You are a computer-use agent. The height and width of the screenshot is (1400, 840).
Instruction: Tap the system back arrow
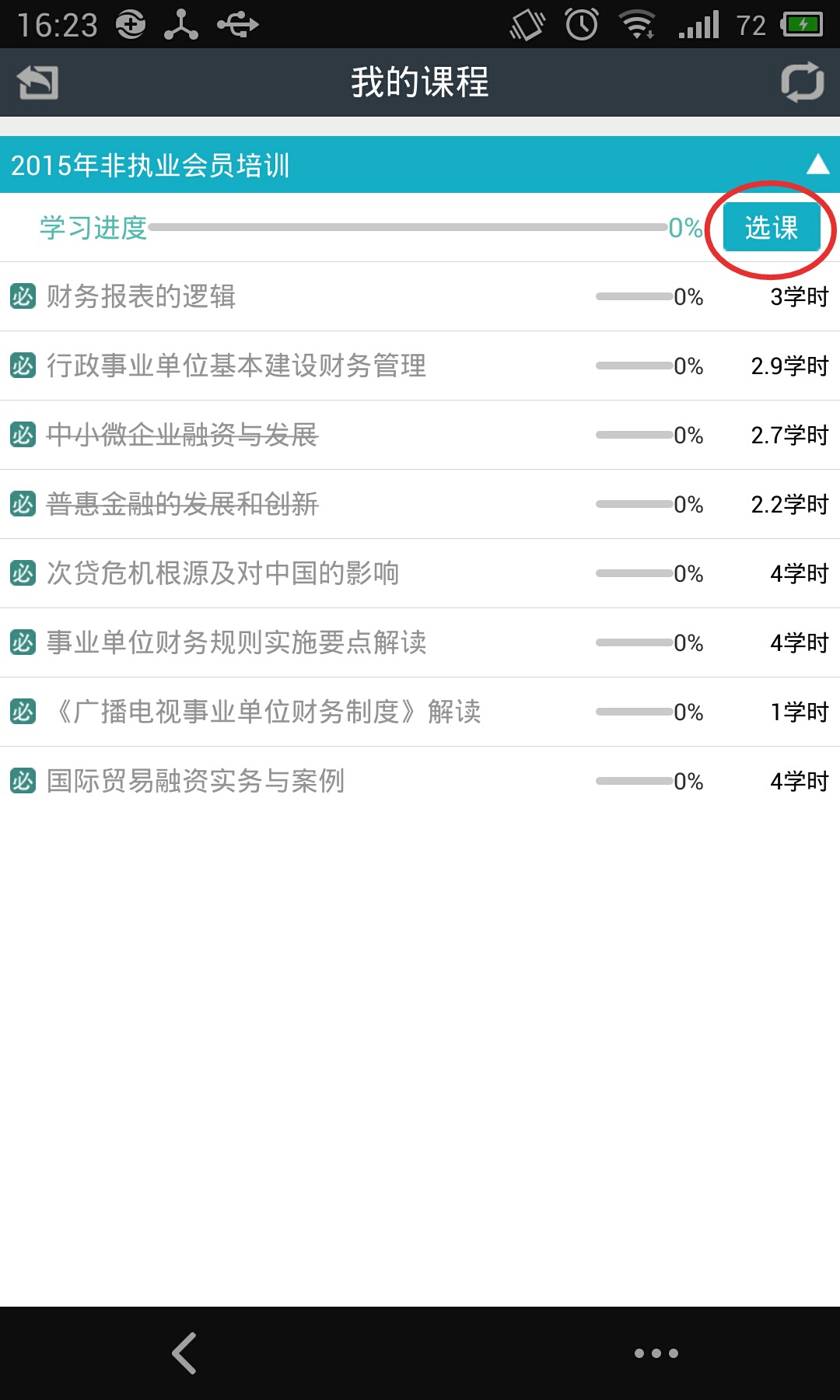184,1353
